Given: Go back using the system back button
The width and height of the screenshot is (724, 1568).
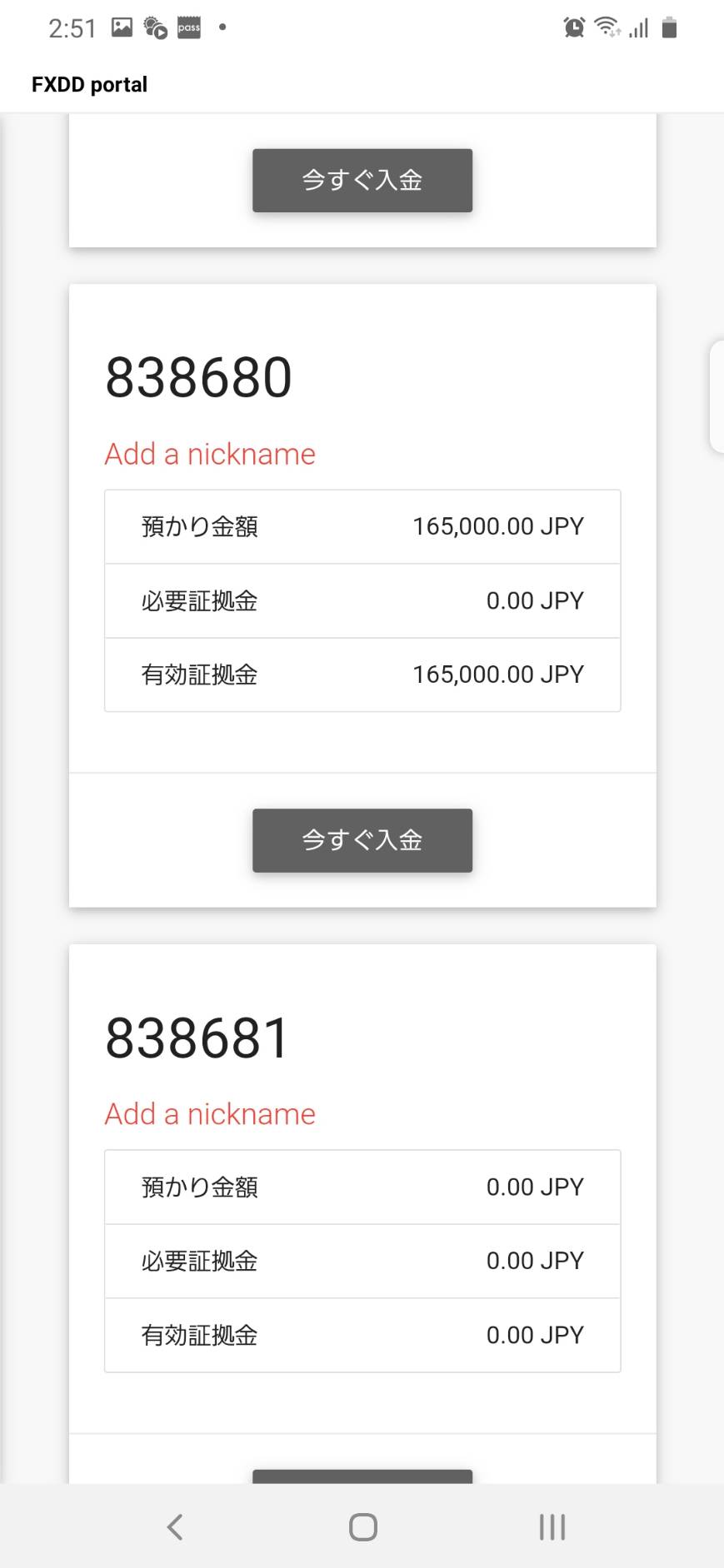Looking at the screenshot, I should (x=174, y=1526).
